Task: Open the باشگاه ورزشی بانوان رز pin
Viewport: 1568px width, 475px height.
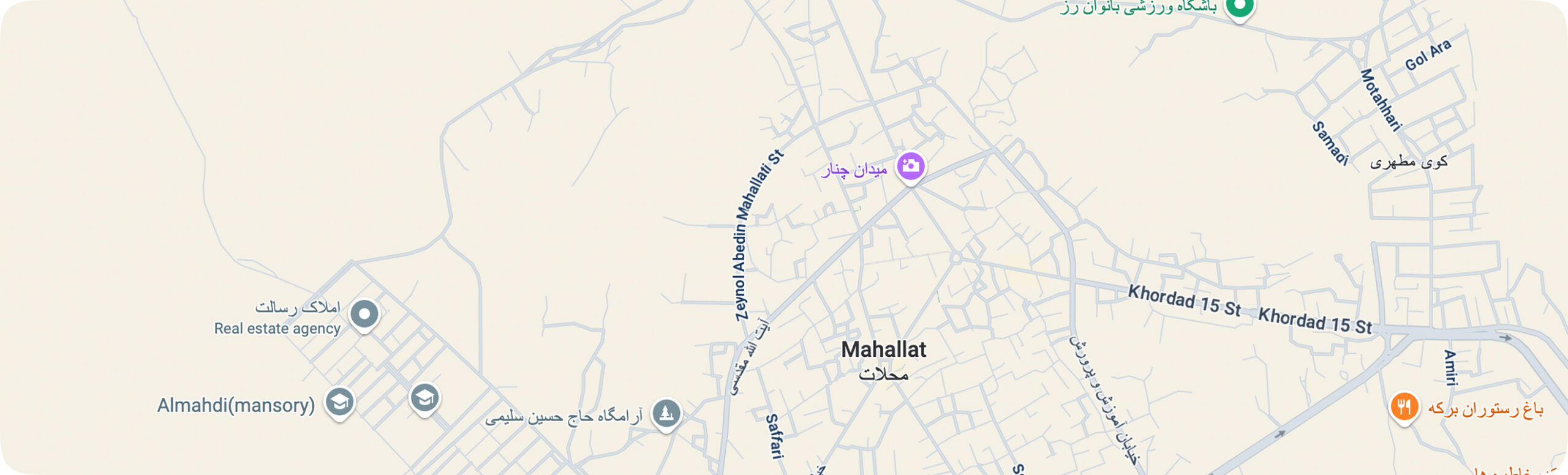Action: coord(1238,7)
